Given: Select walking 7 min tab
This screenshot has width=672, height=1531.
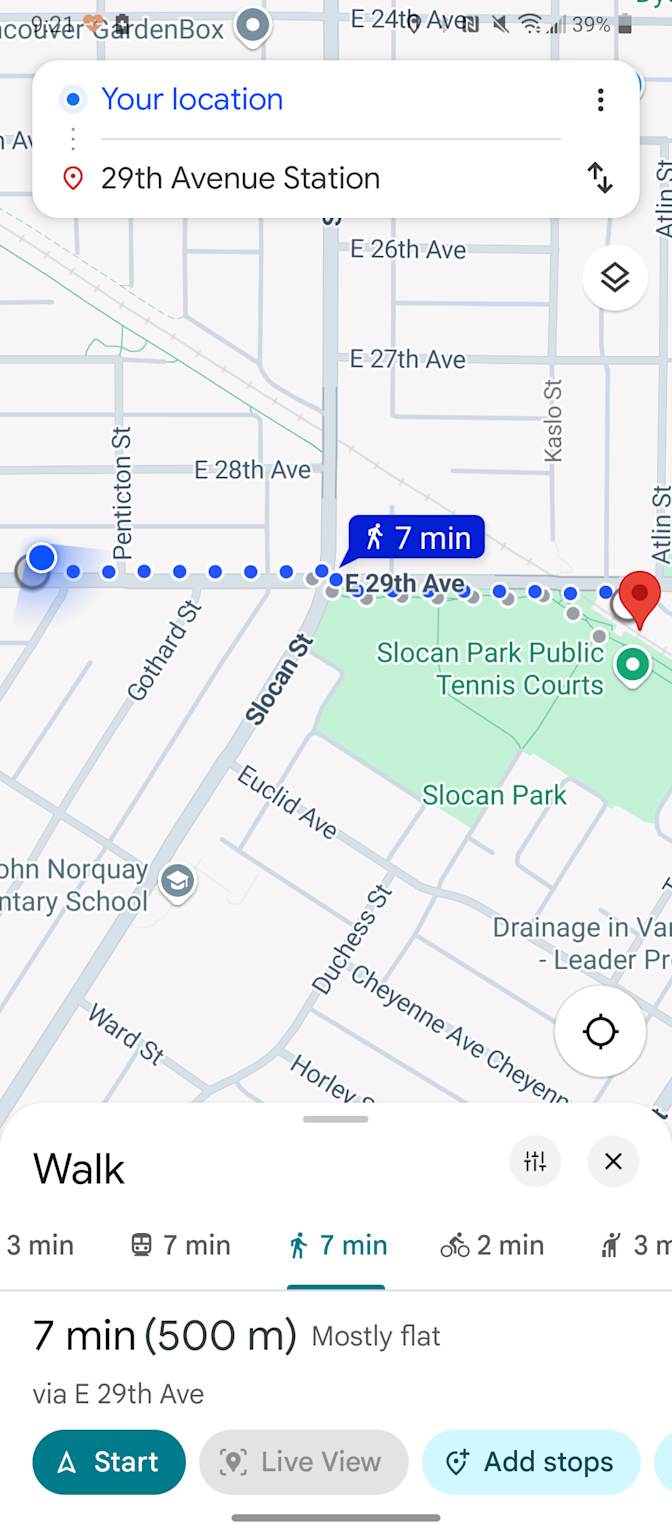Looking at the screenshot, I should pyautogui.click(x=336, y=1245).
